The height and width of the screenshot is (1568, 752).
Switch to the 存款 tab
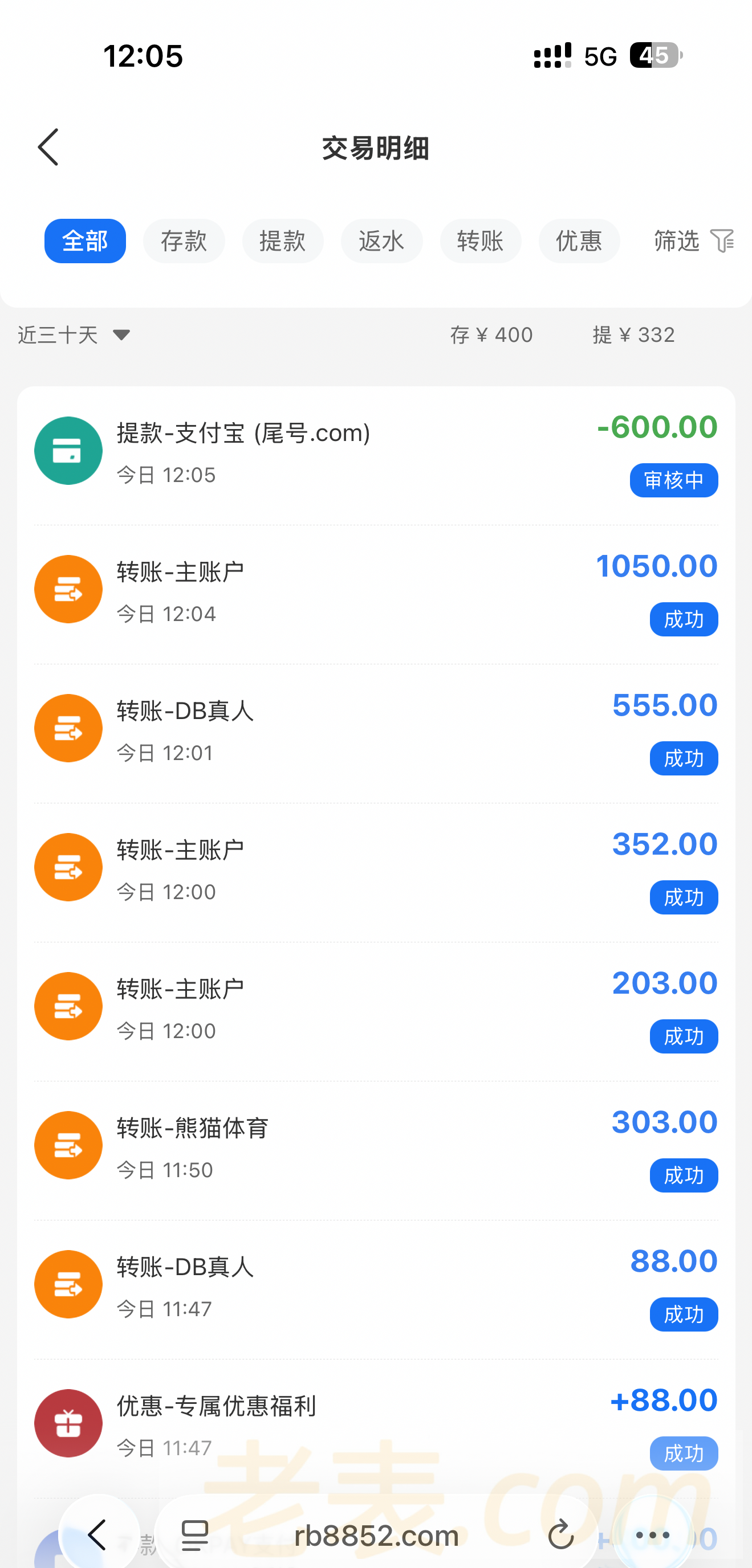point(184,241)
